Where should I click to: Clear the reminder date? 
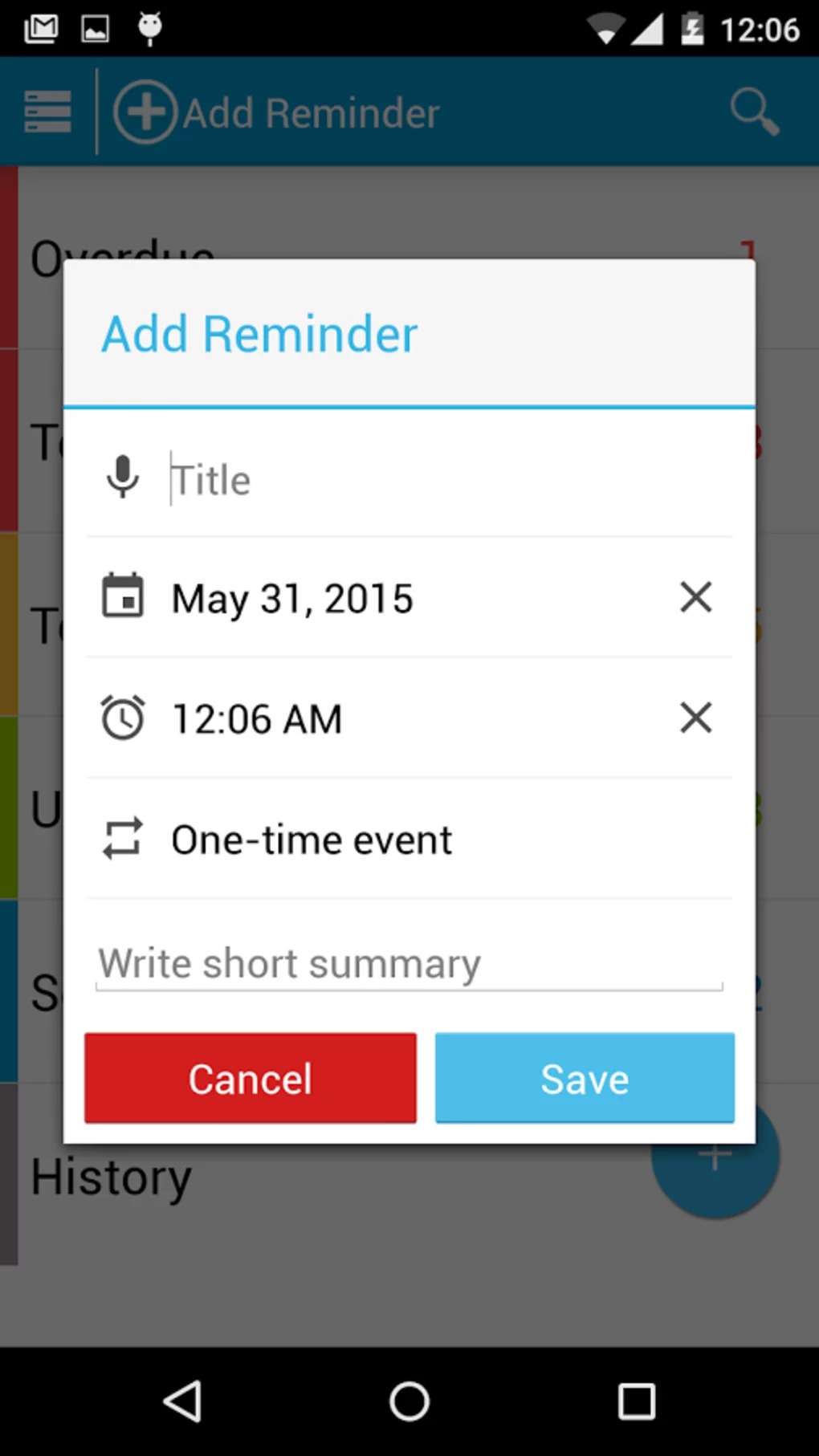[695, 597]
